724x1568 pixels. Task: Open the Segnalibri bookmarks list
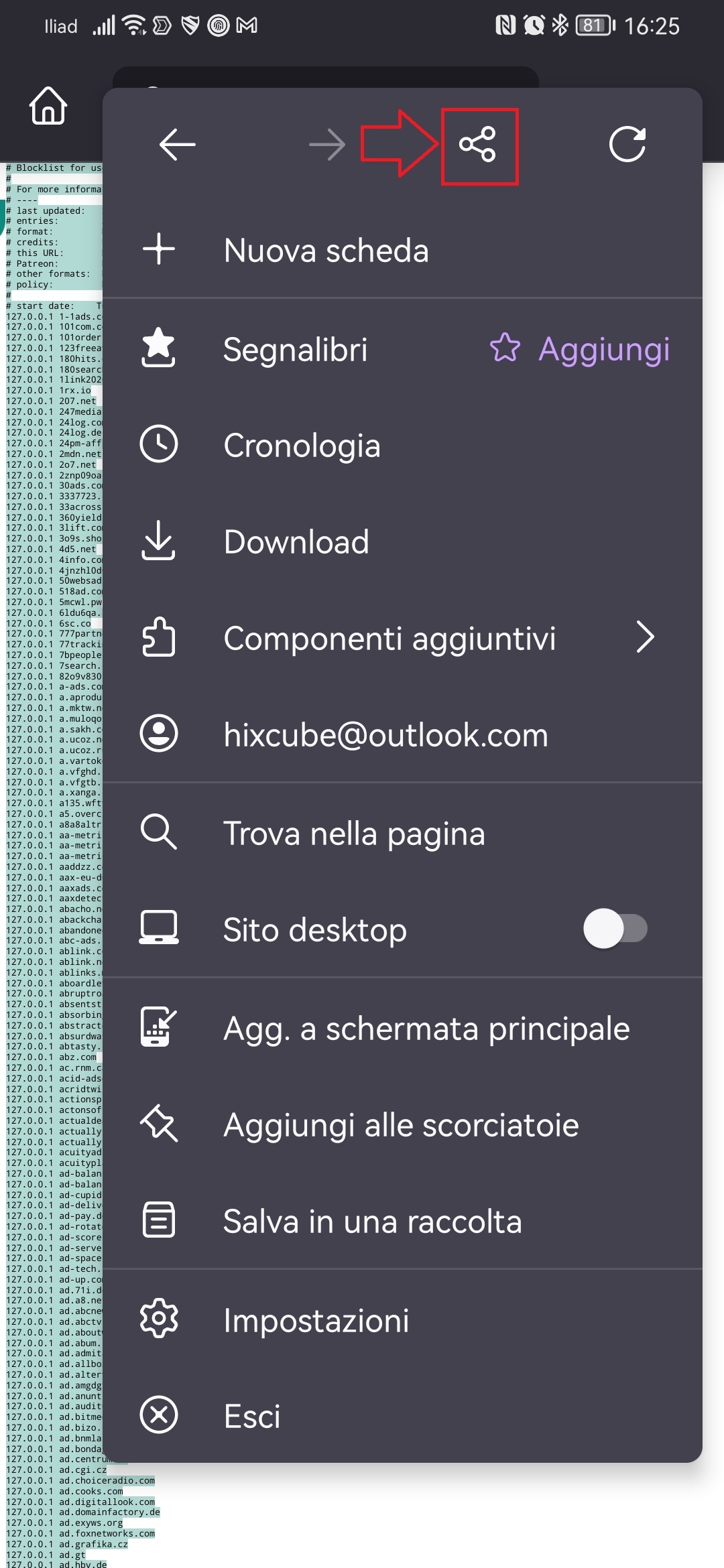tap(295, 350)
